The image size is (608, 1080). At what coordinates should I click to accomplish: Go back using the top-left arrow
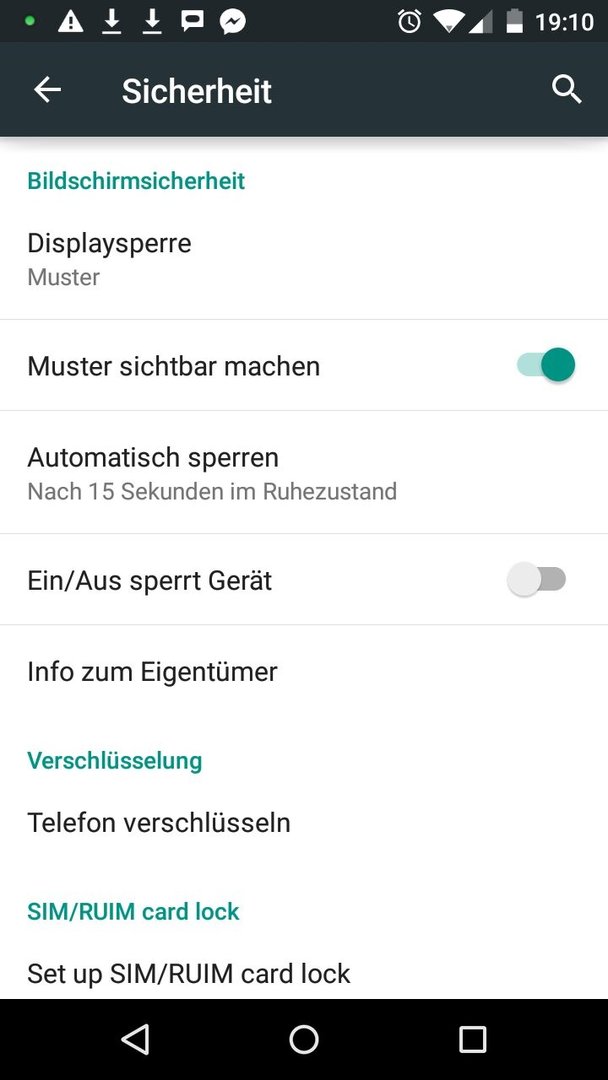tap(48, 90)
